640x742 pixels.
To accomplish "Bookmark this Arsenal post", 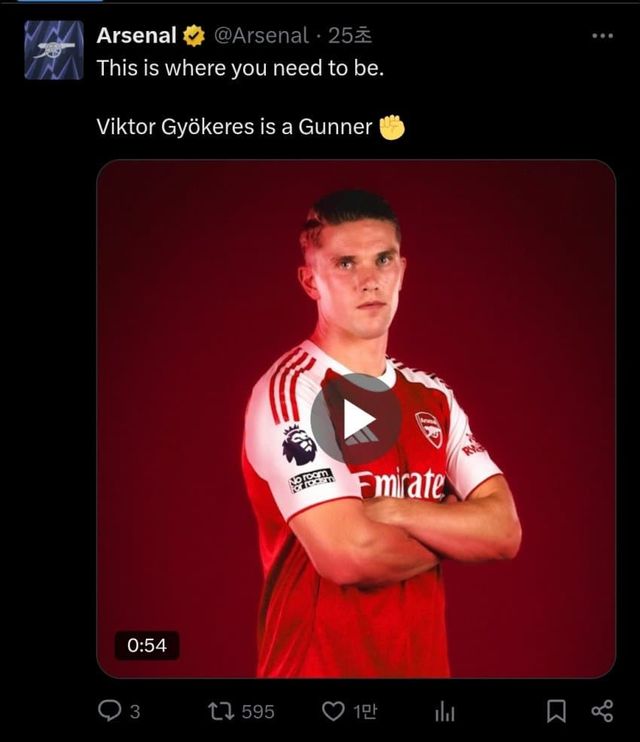I will click(556, 711).
